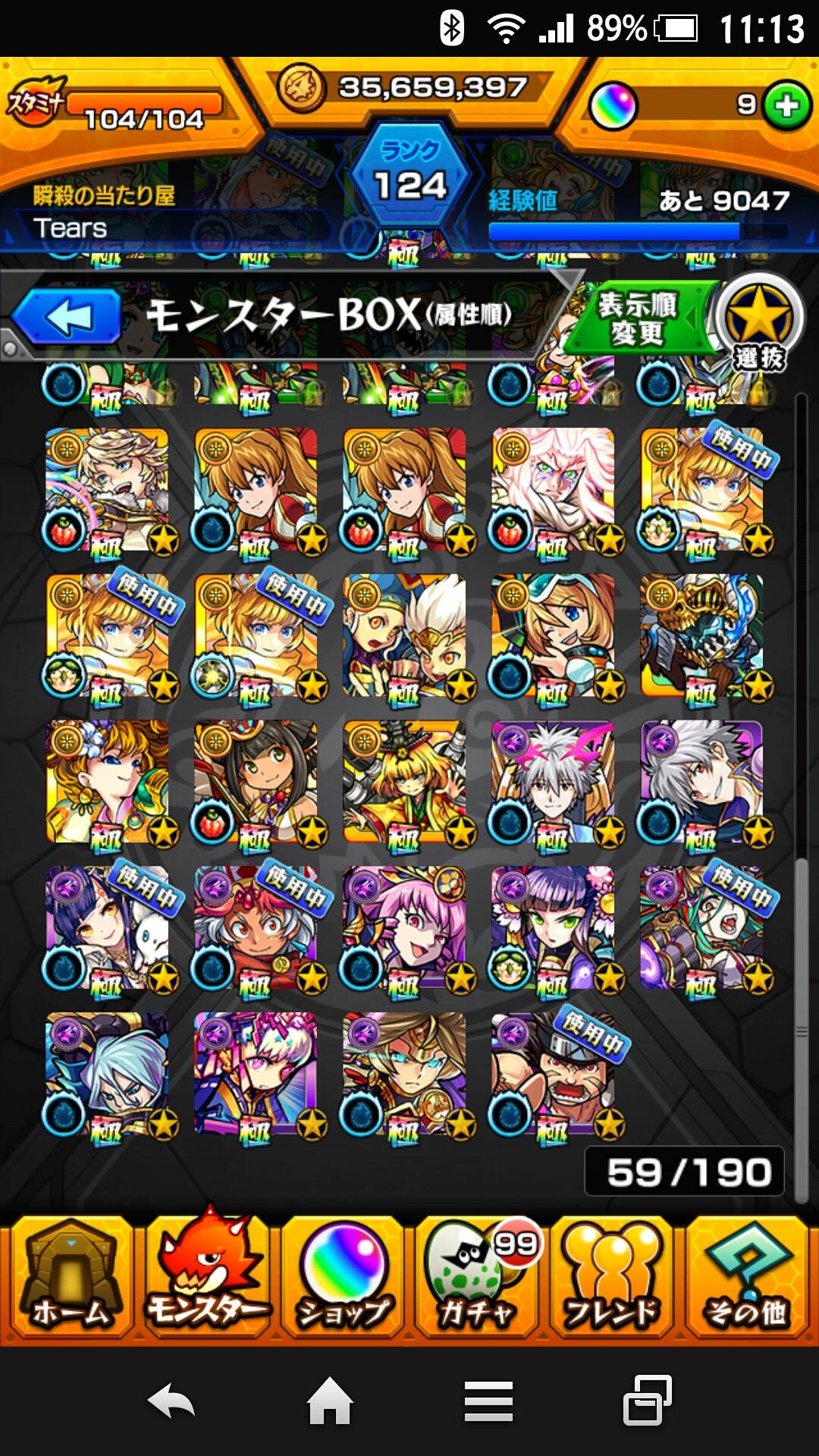Screen dimensions: 819x1456
Task: Open the 選抜 star filter
Action: (758, 324)
